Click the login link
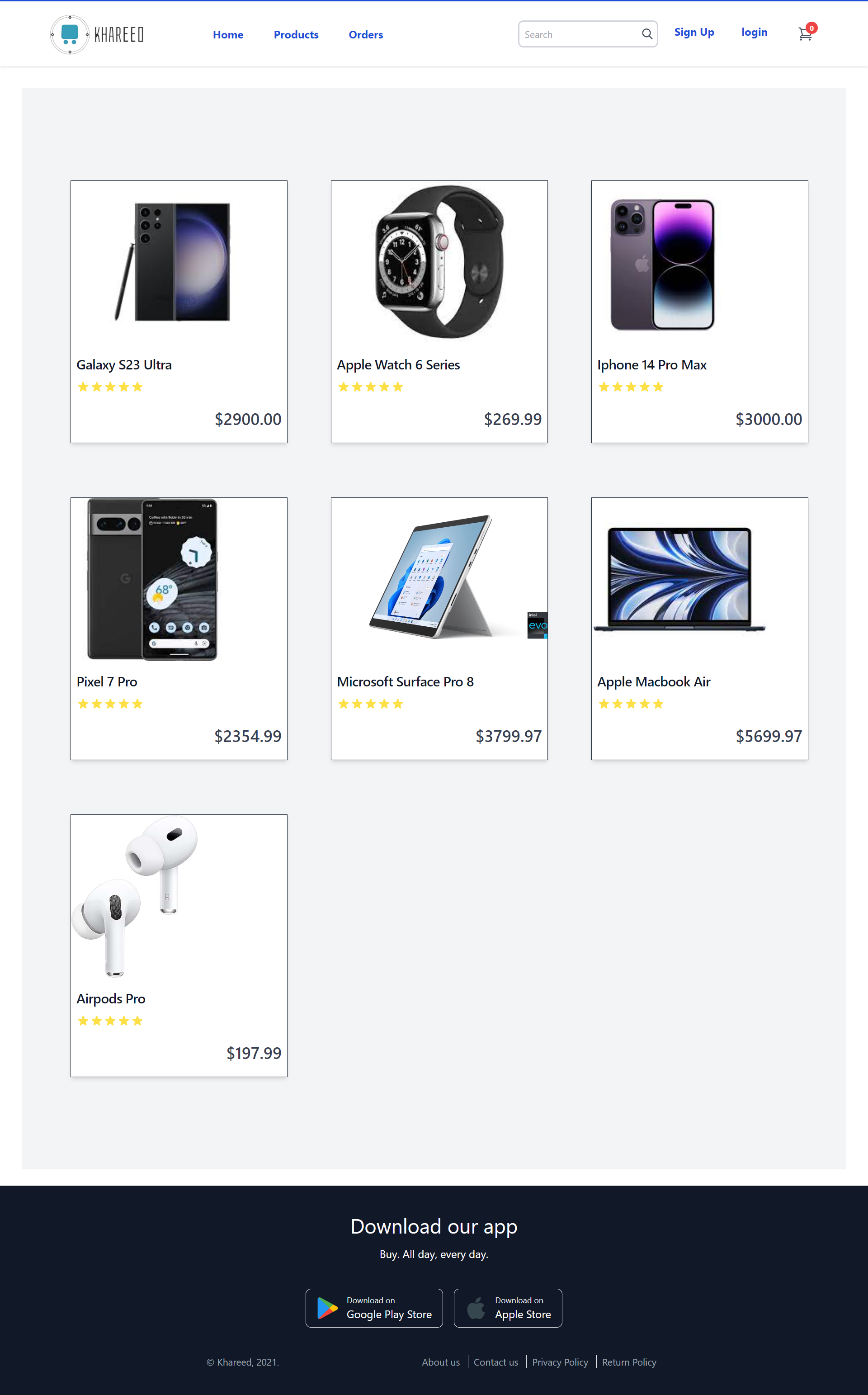Viewport: 868px width, 1395px height. pos(755,32)
